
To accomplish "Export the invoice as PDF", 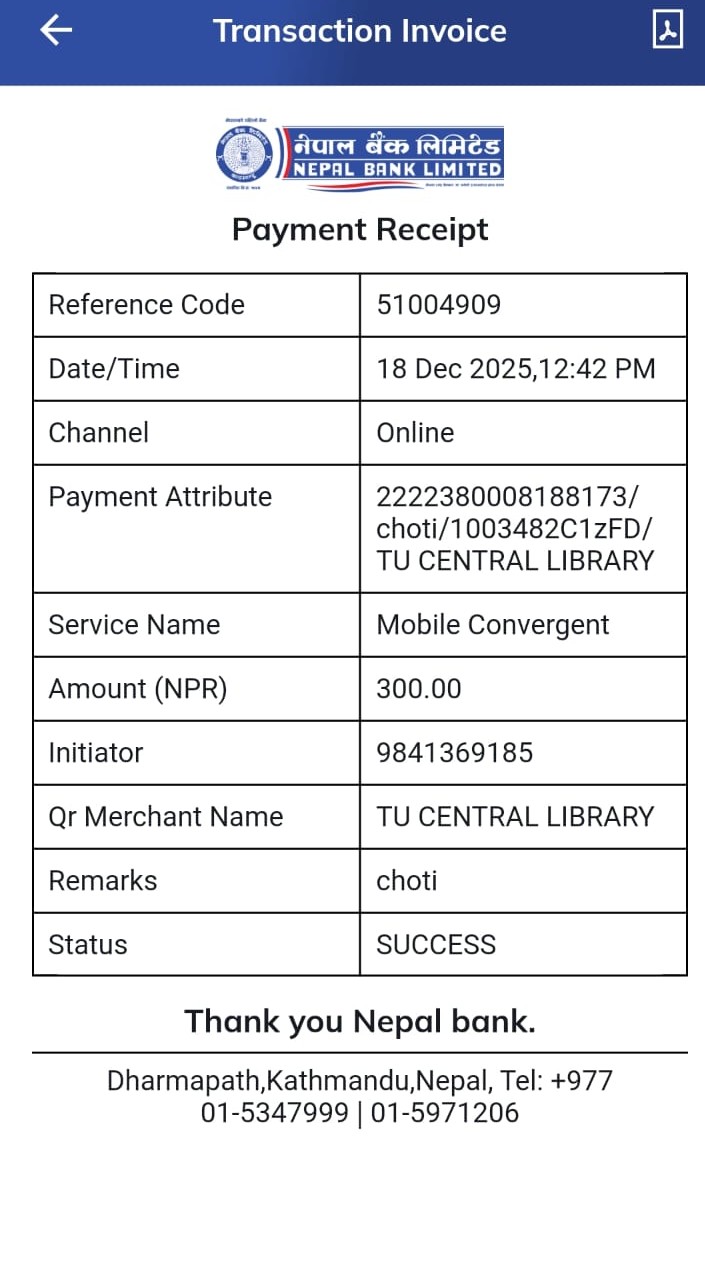I will click(x=667, y=29).
